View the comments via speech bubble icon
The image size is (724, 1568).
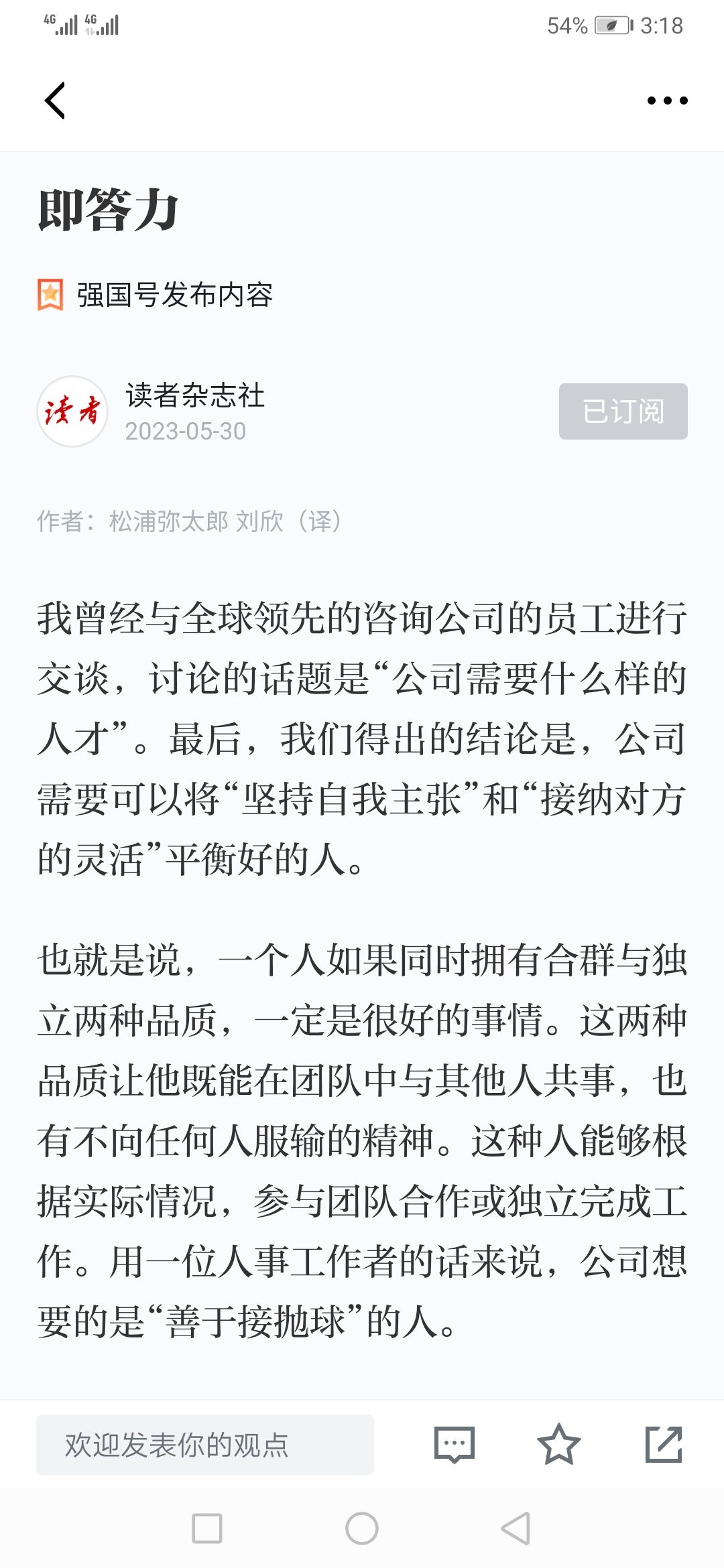tap(455, 1445)
